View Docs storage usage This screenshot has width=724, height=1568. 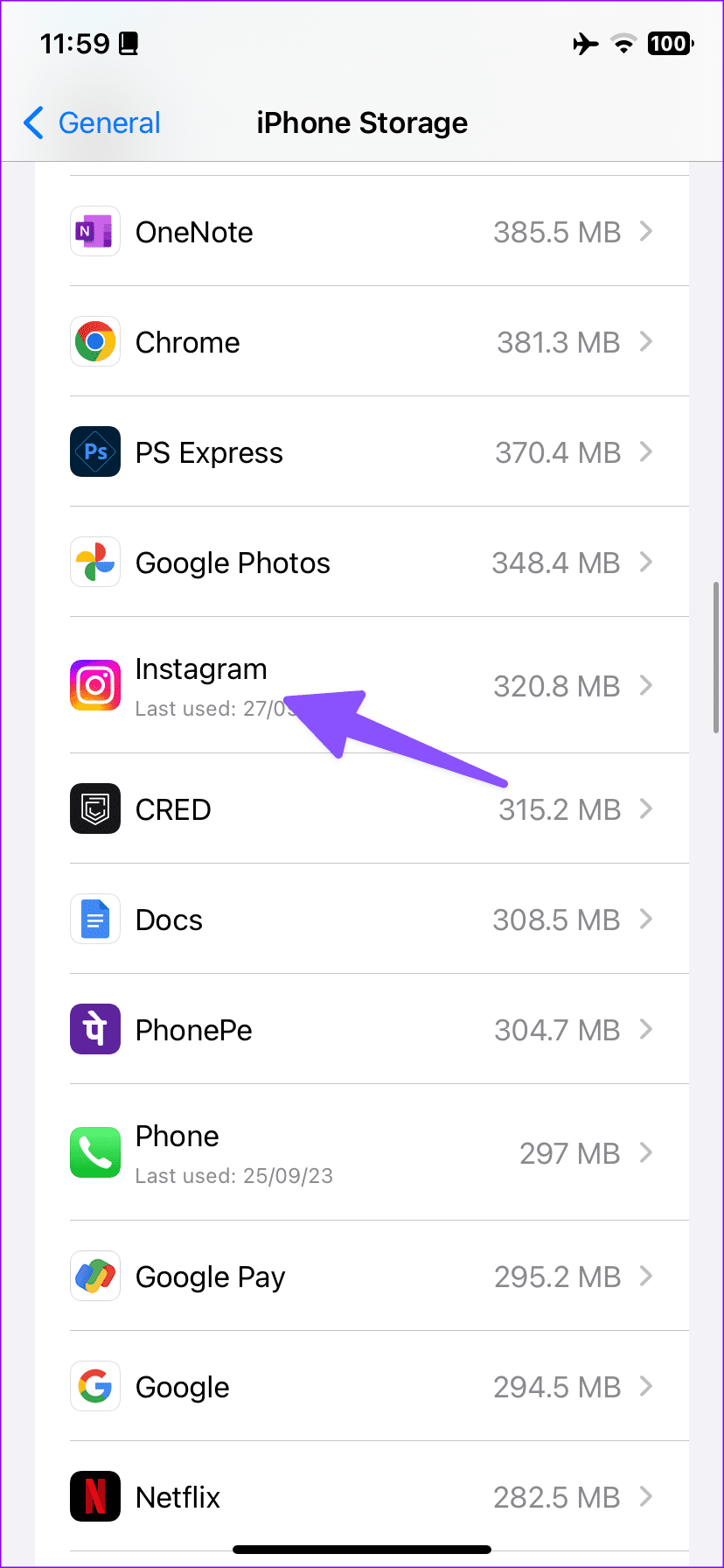(x=362, y=920)
